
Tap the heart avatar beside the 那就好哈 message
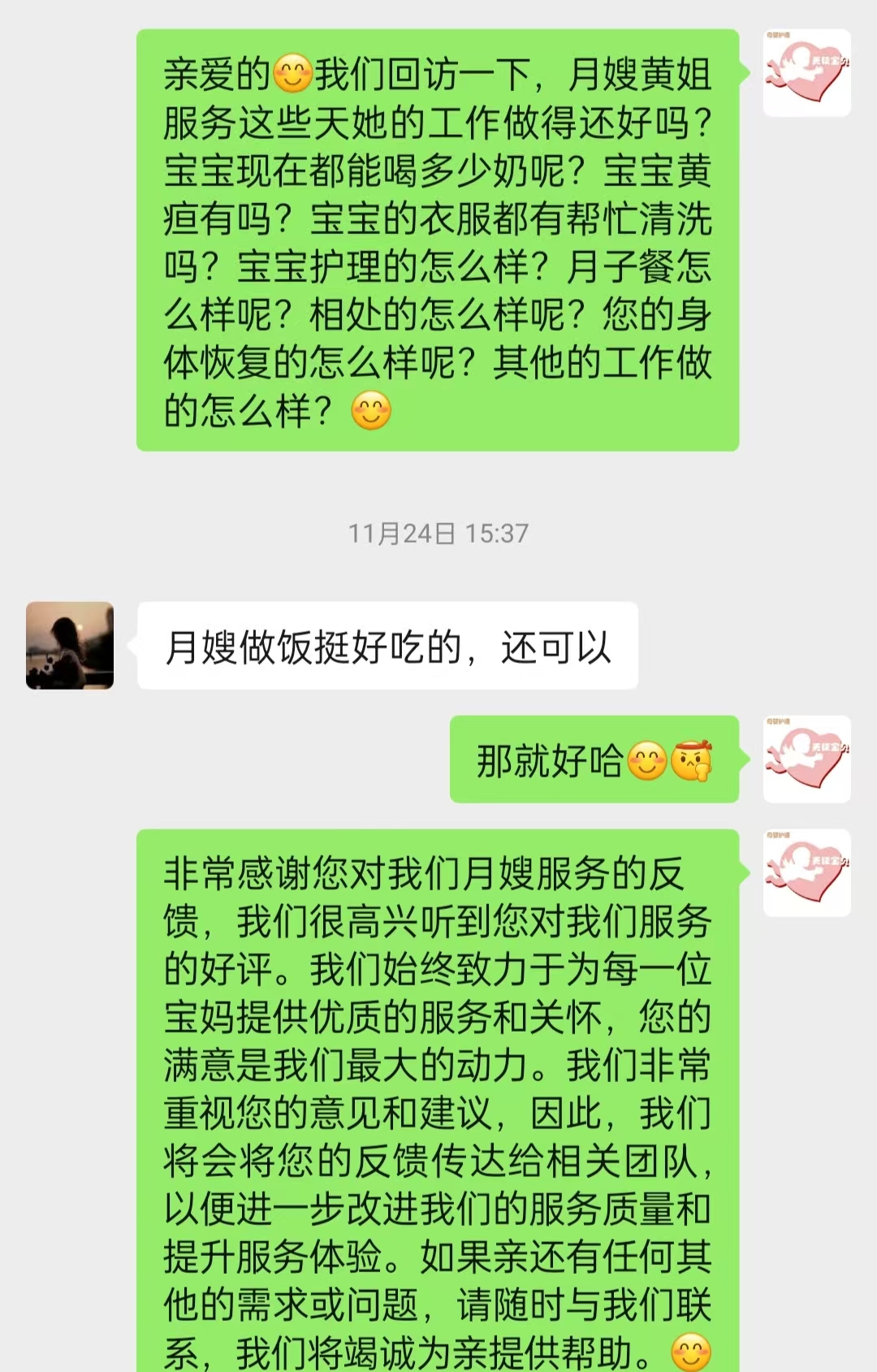[x=806, y=760]
